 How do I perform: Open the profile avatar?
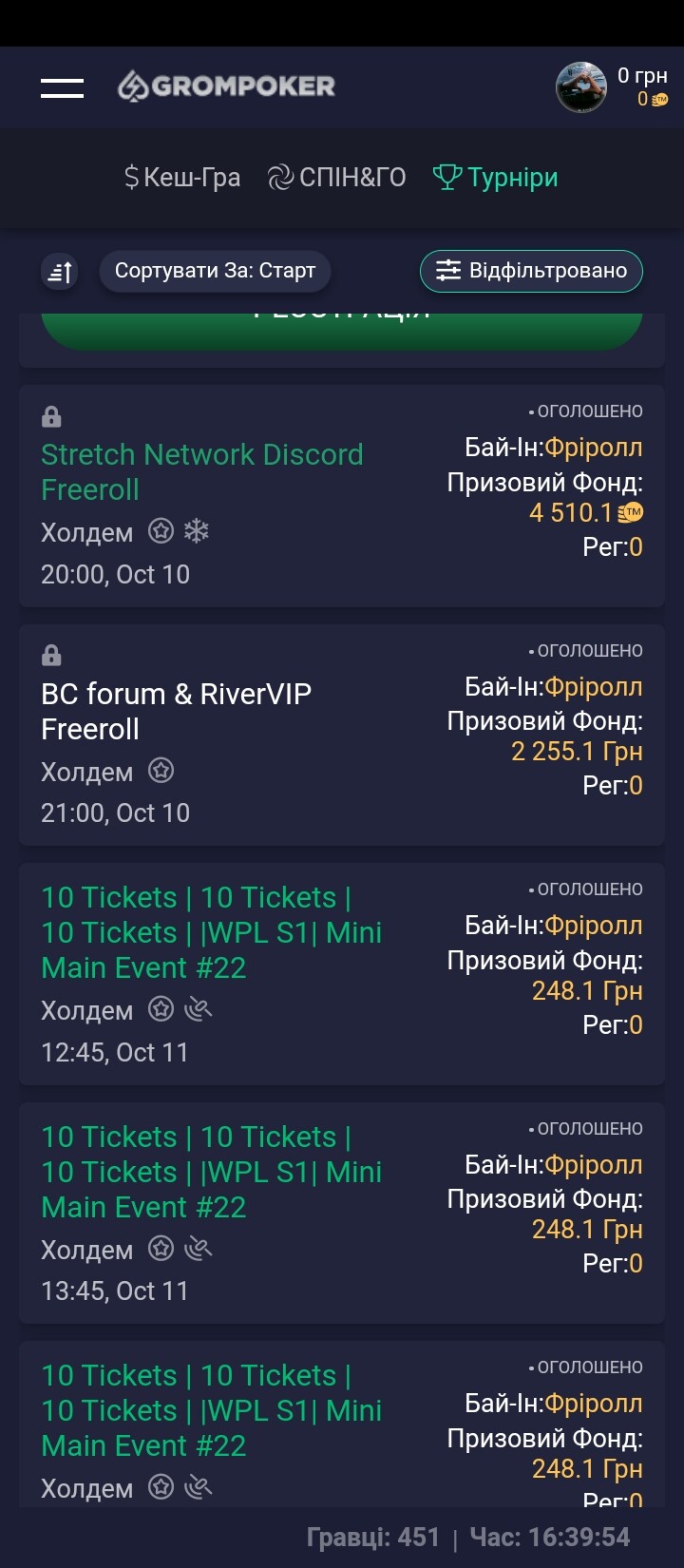[580, 87]
